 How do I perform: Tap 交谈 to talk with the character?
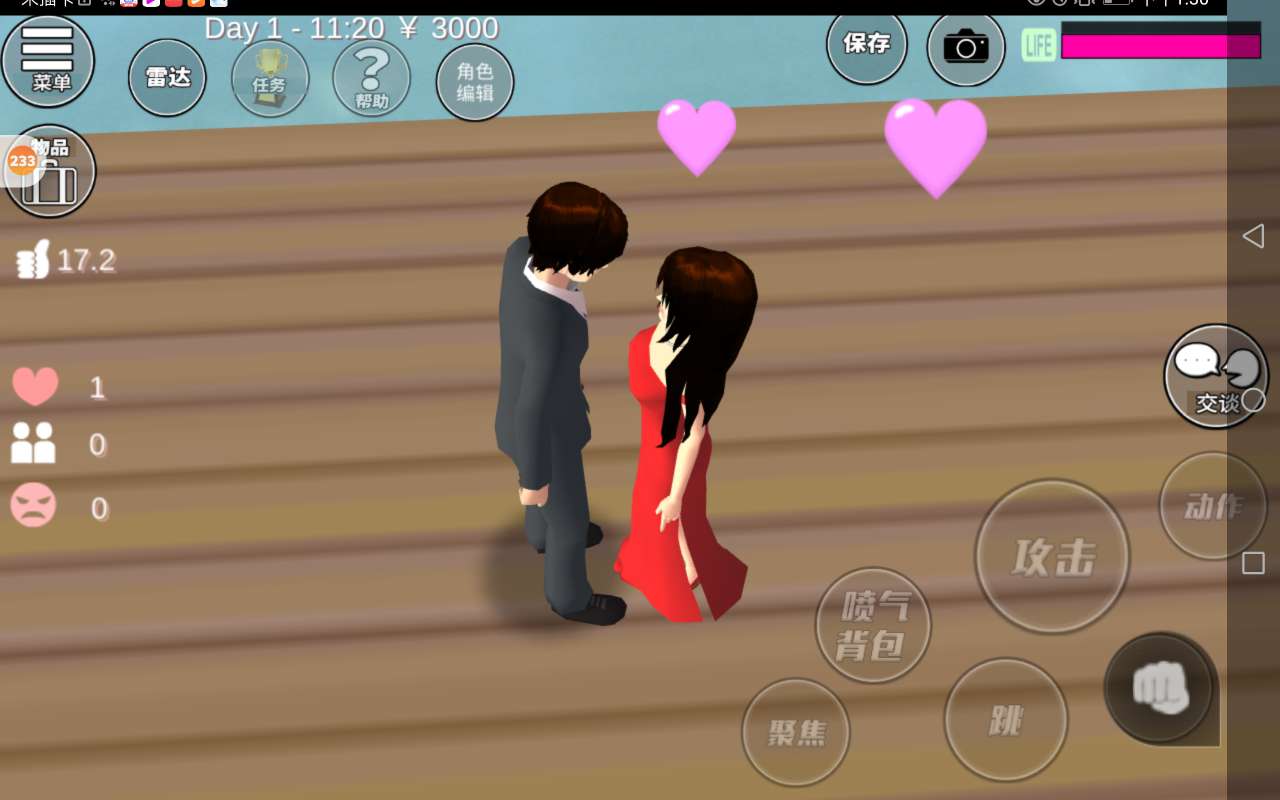click(x=1215, y=376)
